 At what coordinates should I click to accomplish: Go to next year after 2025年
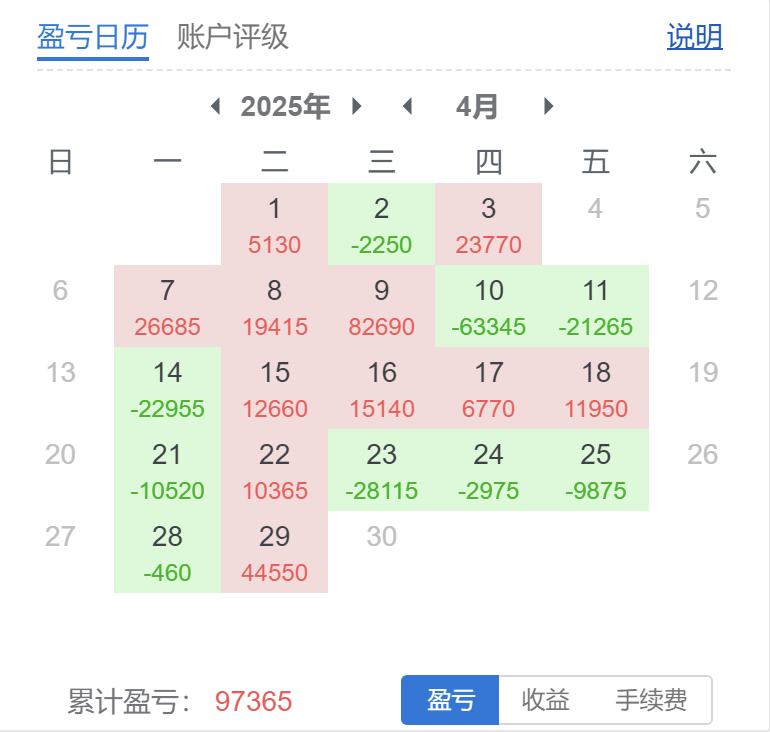point(357,106)
